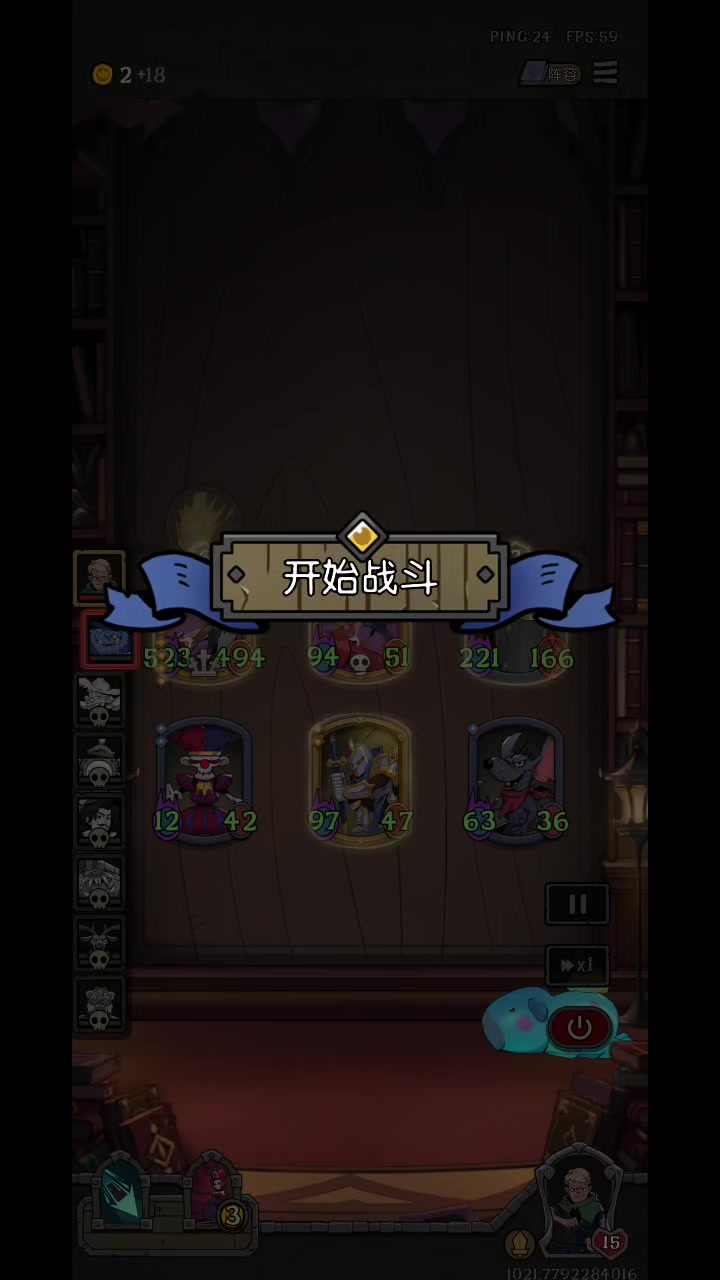720x1280 pixels.
Task: Select the clown card with 12 and 42
Action: (204, 780)
